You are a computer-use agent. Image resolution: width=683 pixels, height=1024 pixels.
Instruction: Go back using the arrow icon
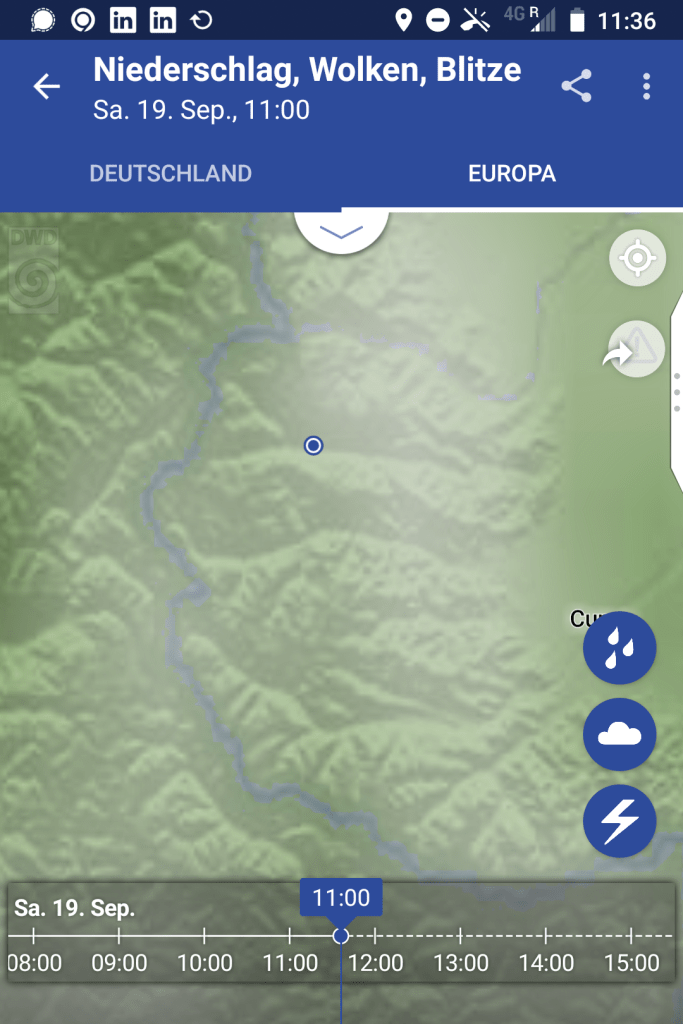[x=47, y=87]
